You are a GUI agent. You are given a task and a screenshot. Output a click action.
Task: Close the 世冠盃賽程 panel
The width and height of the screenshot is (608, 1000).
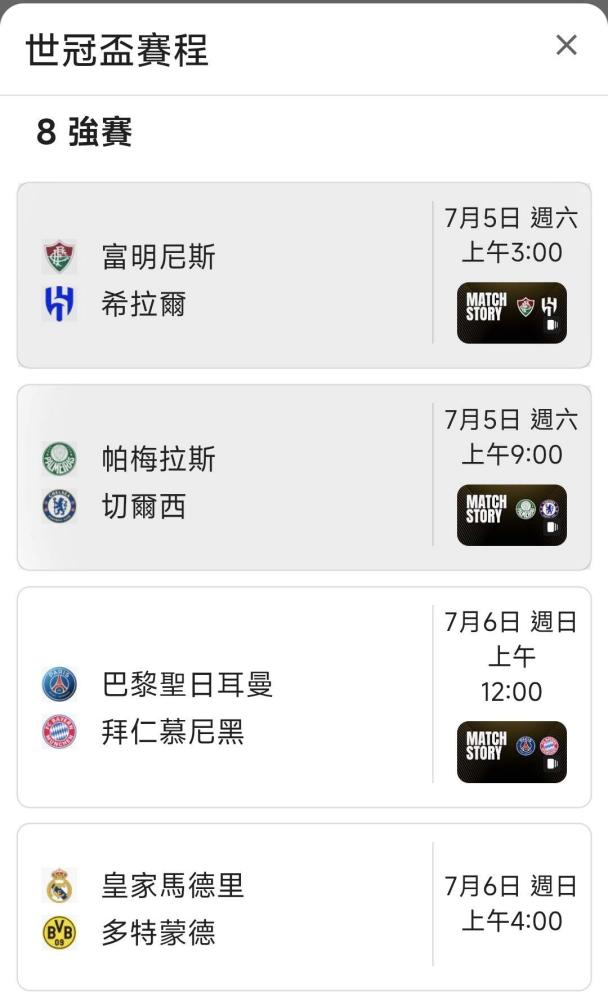click(566, 45)
